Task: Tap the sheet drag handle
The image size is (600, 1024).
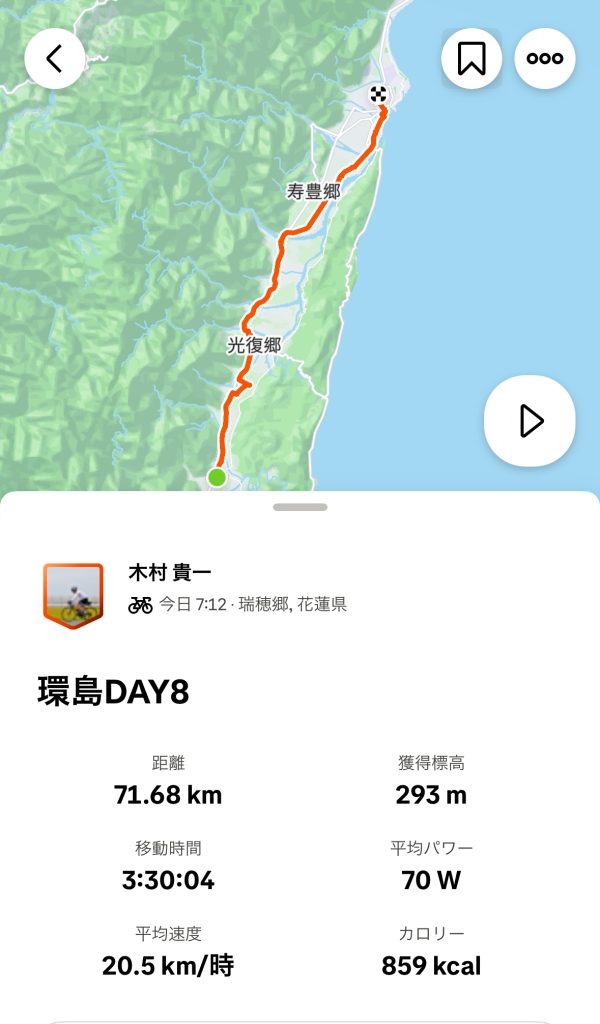Action: coord(300,507)
